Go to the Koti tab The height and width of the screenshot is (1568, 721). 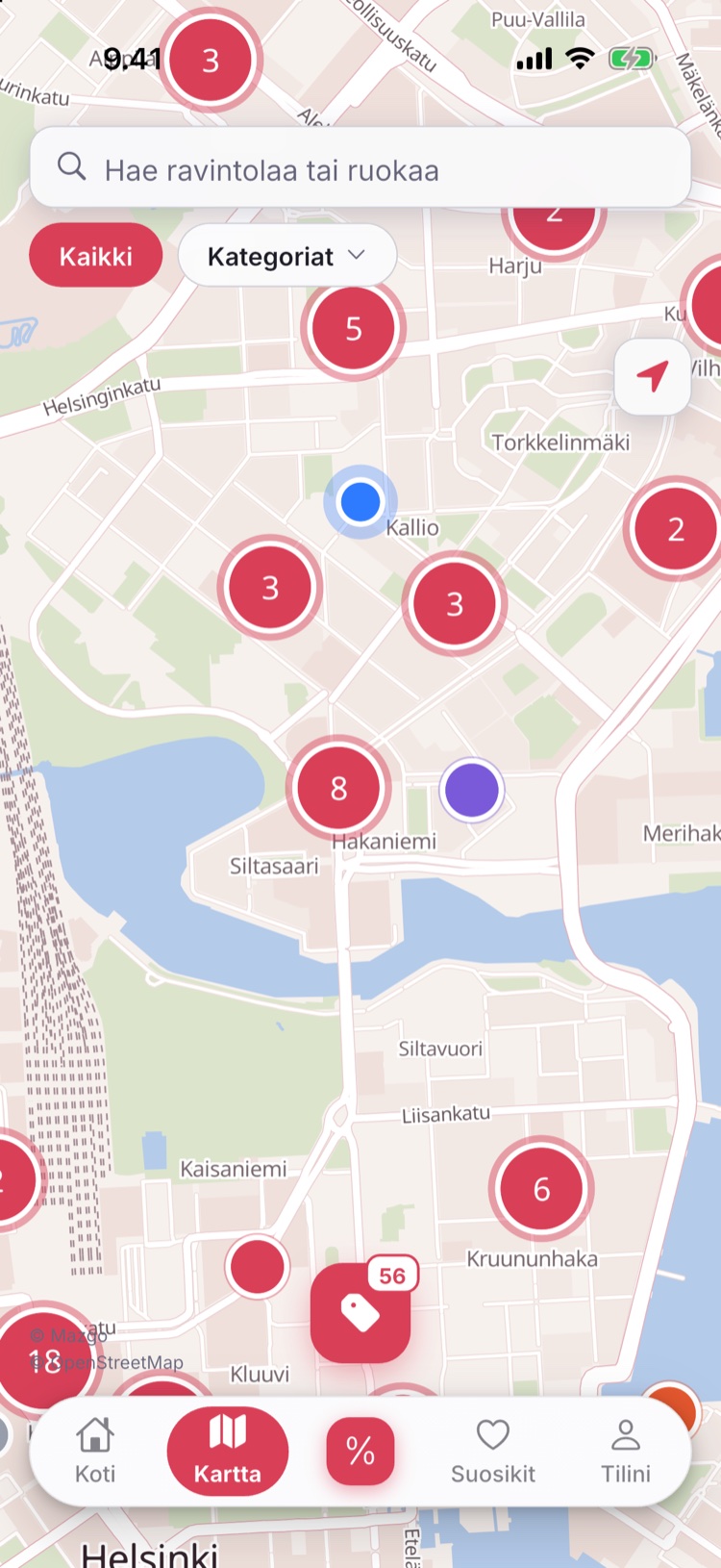click(x=95, y=1452)
